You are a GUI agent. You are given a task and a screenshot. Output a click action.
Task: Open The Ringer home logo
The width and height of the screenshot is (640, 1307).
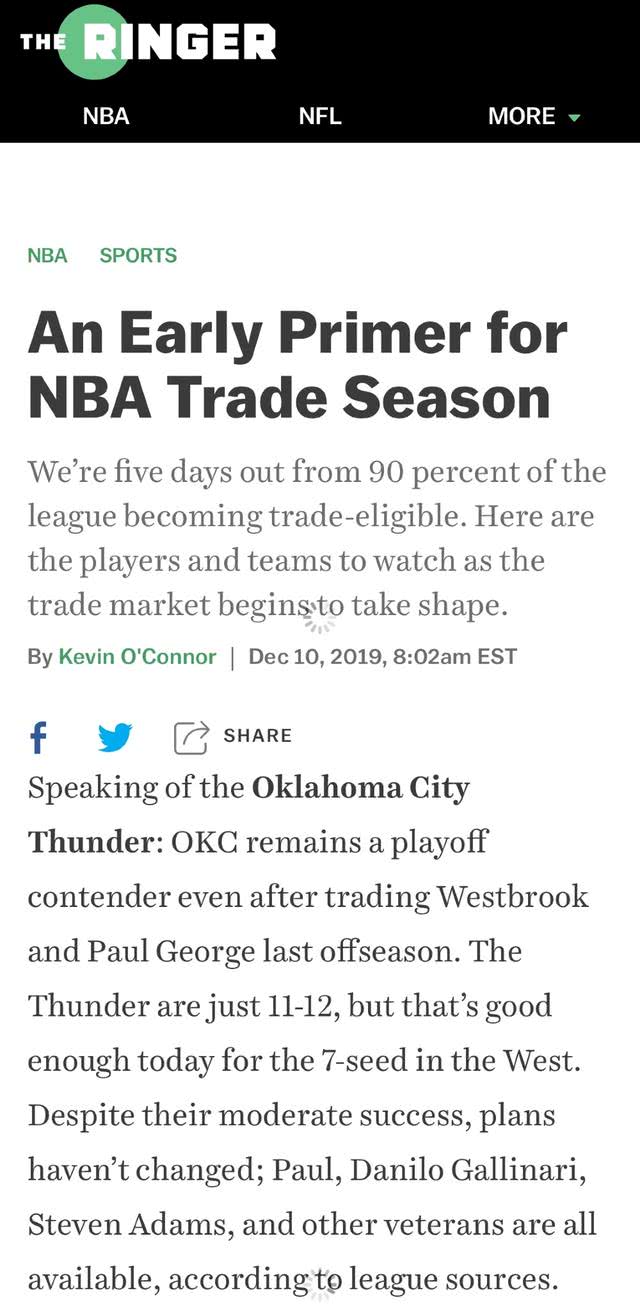tap(148, 42)
